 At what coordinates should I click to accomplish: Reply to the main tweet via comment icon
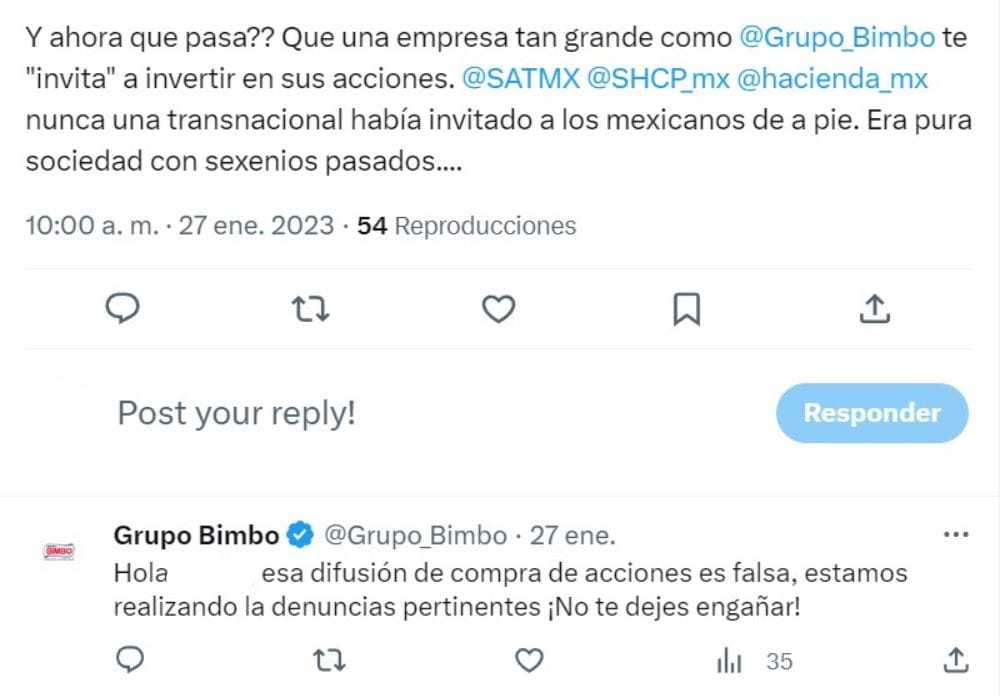point(122,310)
